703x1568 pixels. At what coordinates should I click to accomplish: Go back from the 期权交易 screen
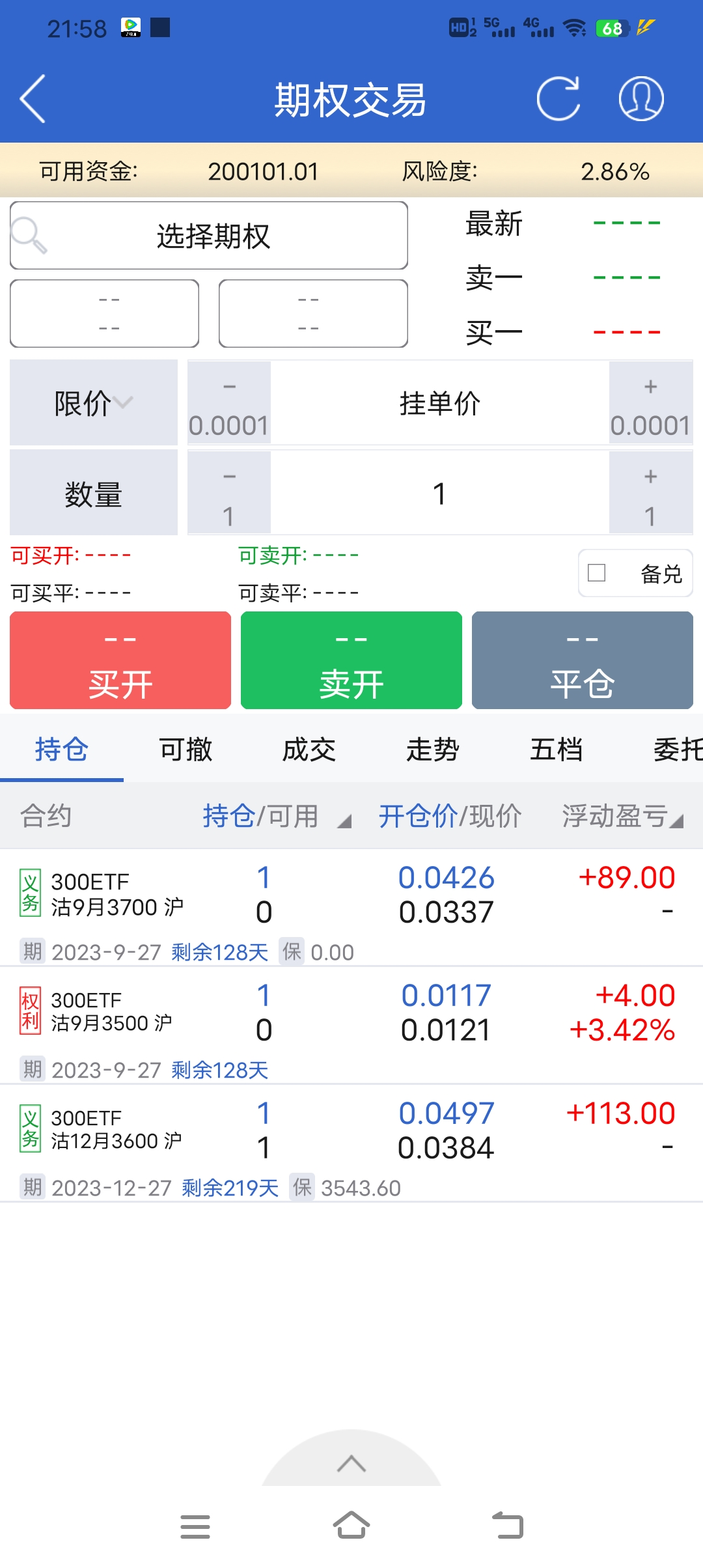(33, 99)
